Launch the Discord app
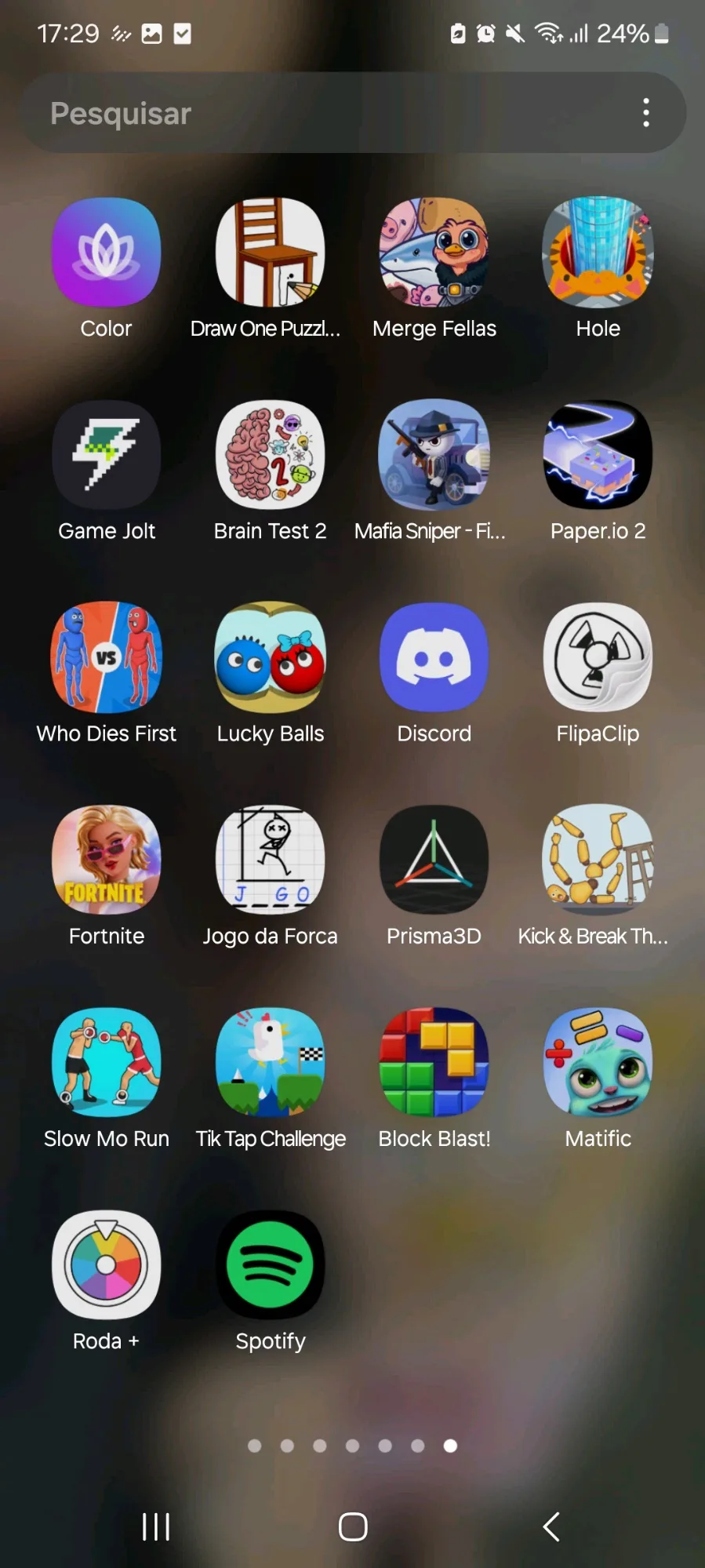 [x=434, y=657]
